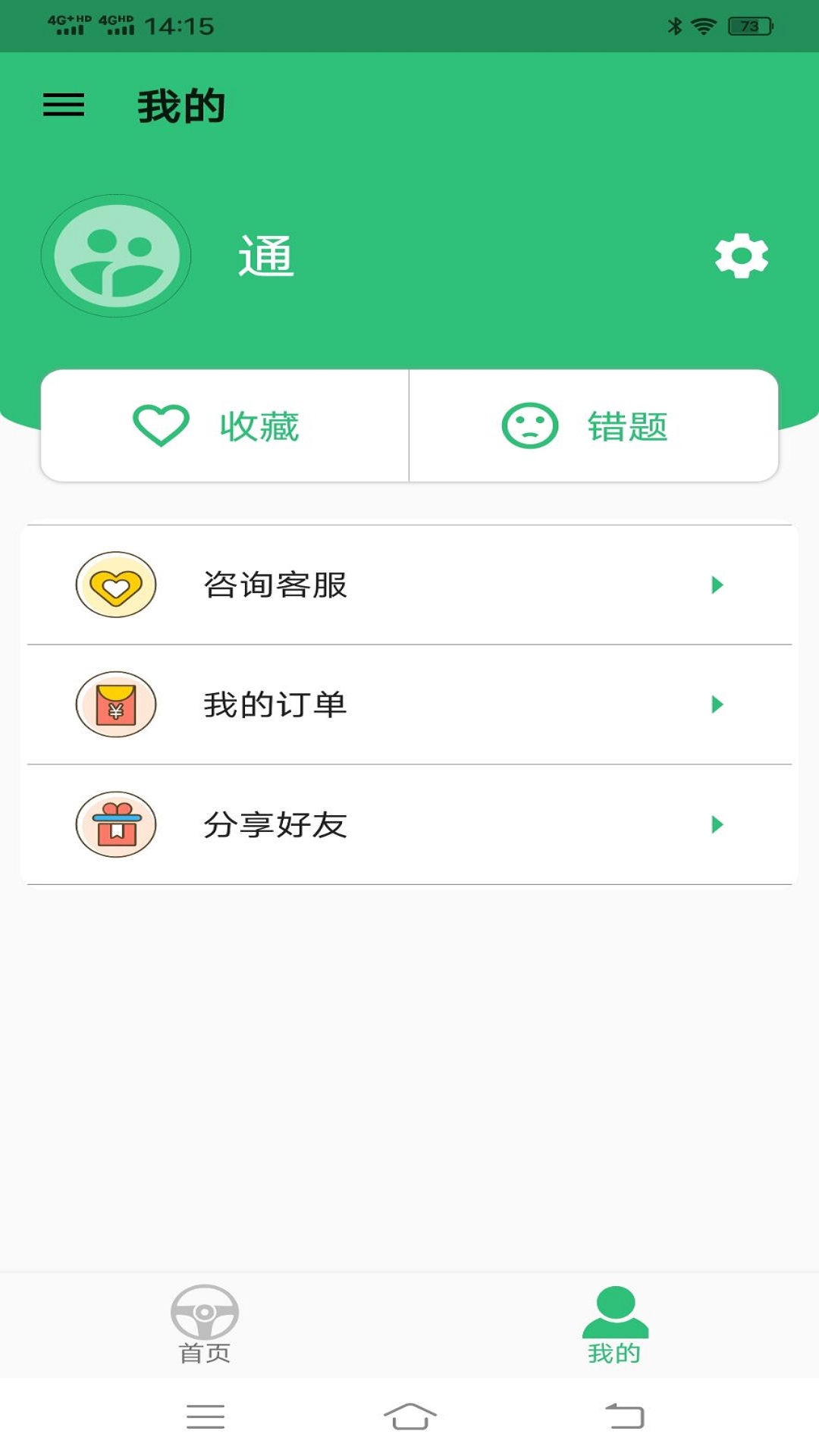Tap the user avatar circle
The image size is (819, 1456).
tap(115, 256)
